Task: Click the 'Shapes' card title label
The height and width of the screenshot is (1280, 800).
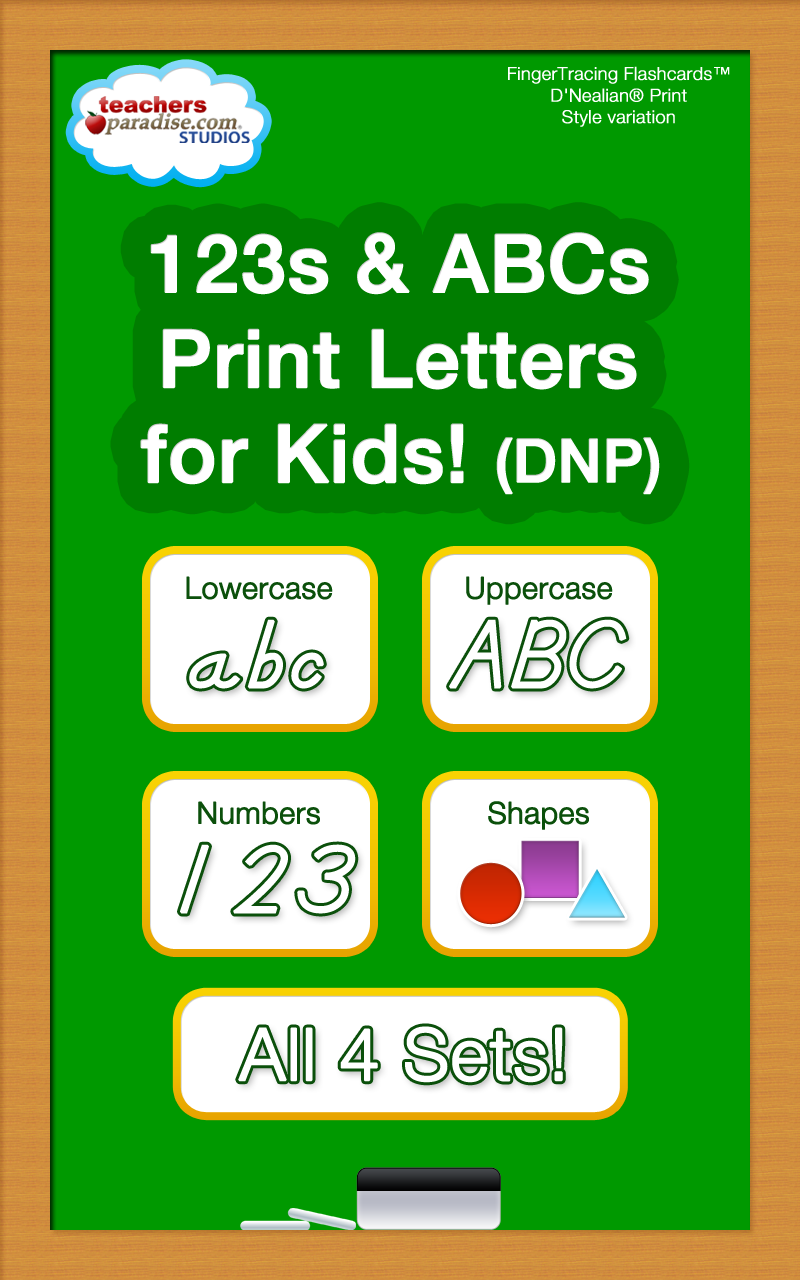Action: [x=540, y=814]
